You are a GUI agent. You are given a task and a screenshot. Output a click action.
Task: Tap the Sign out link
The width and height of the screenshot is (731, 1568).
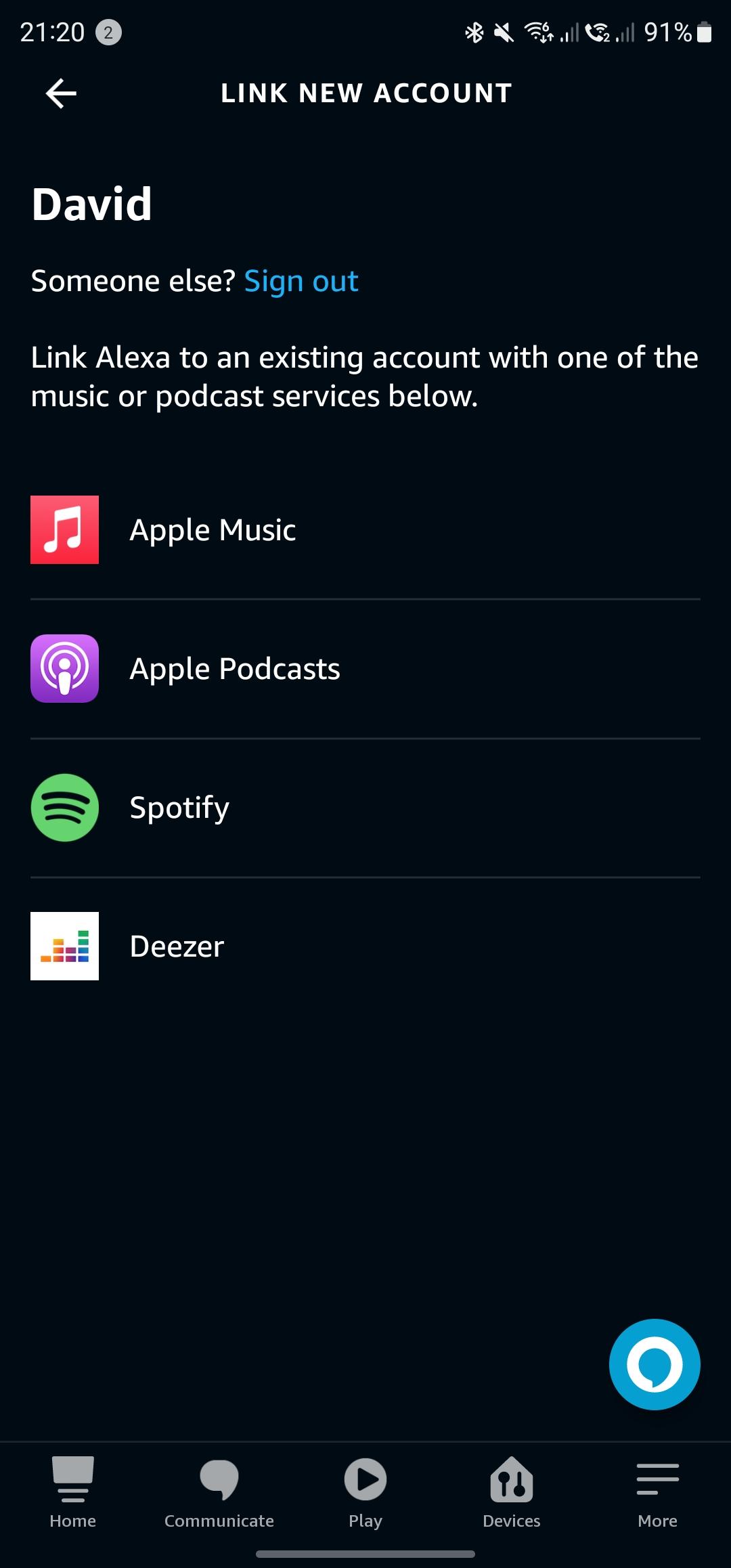pyautogui.click(x=301, y=281)
